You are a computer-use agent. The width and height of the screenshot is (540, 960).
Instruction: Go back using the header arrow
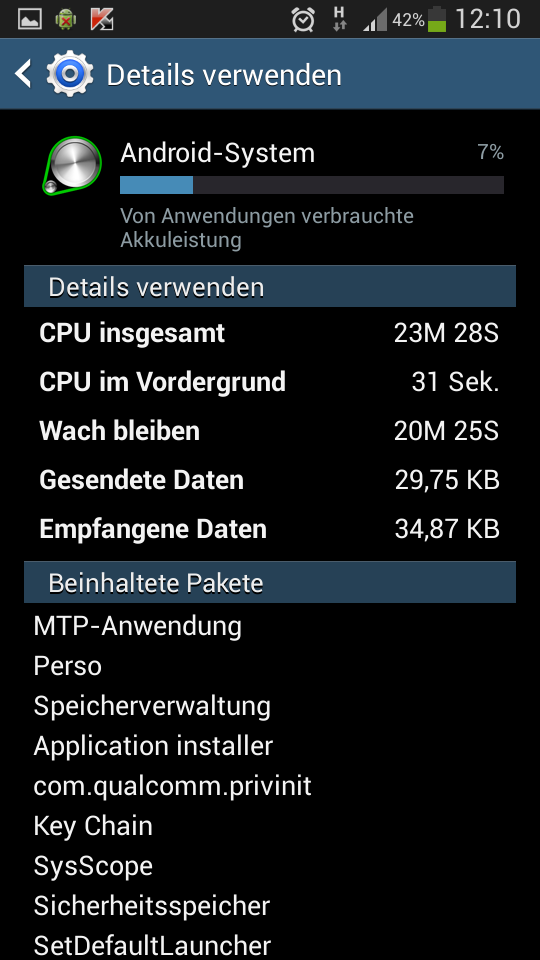pos(23,74)
